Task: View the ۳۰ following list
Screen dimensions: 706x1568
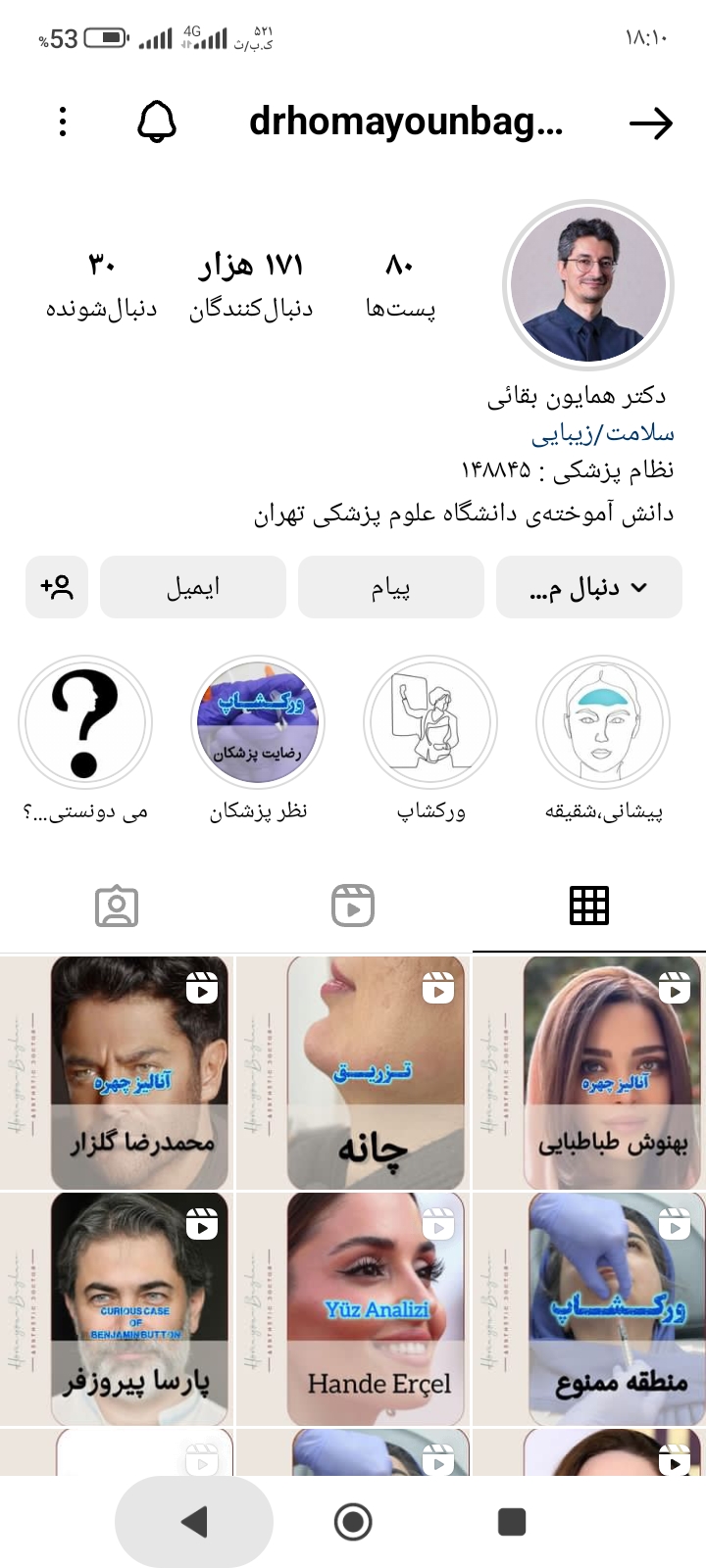Action: pyautogui.click(x=102, y=285)
